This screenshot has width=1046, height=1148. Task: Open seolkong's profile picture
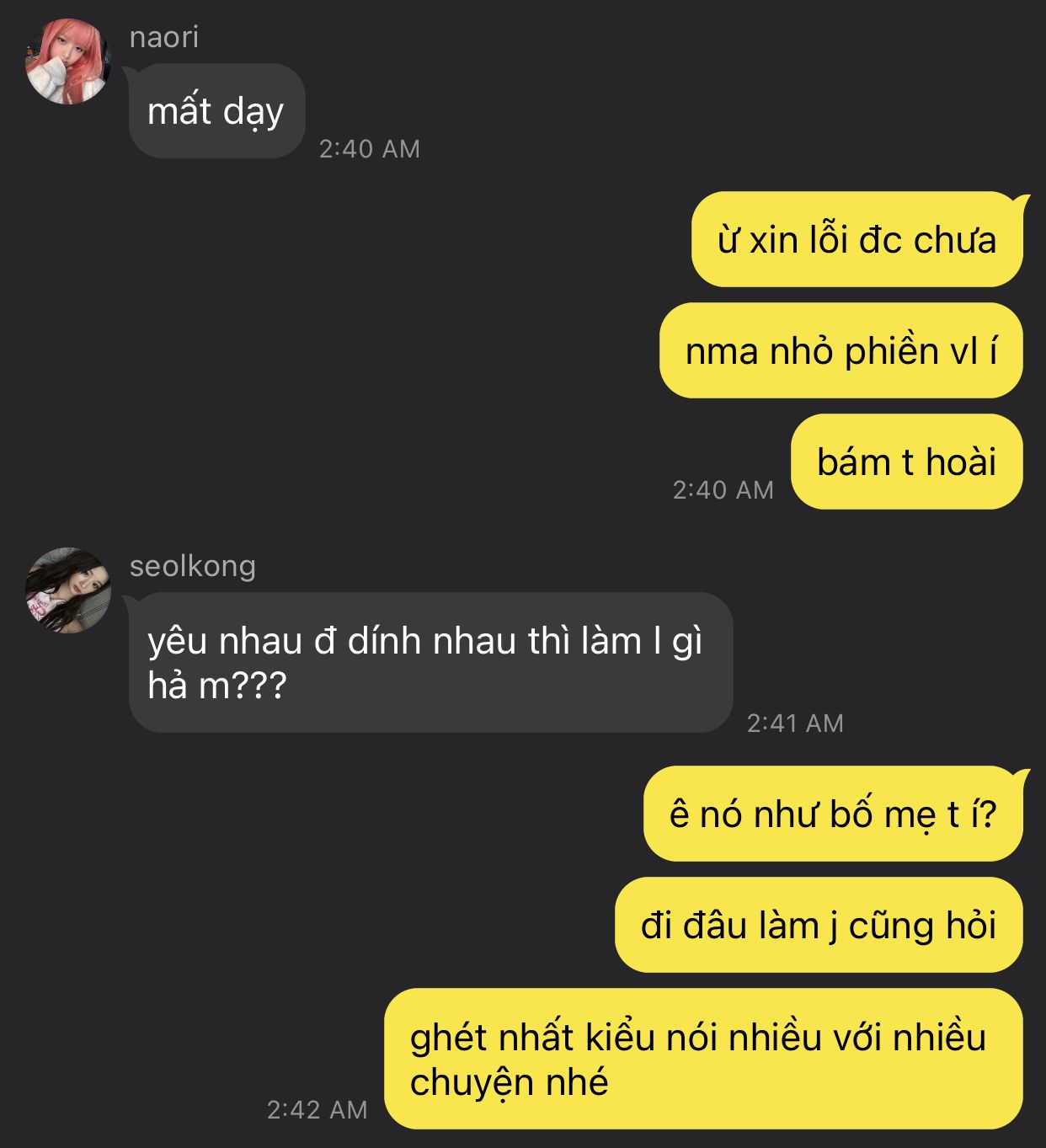click(68, 590)
